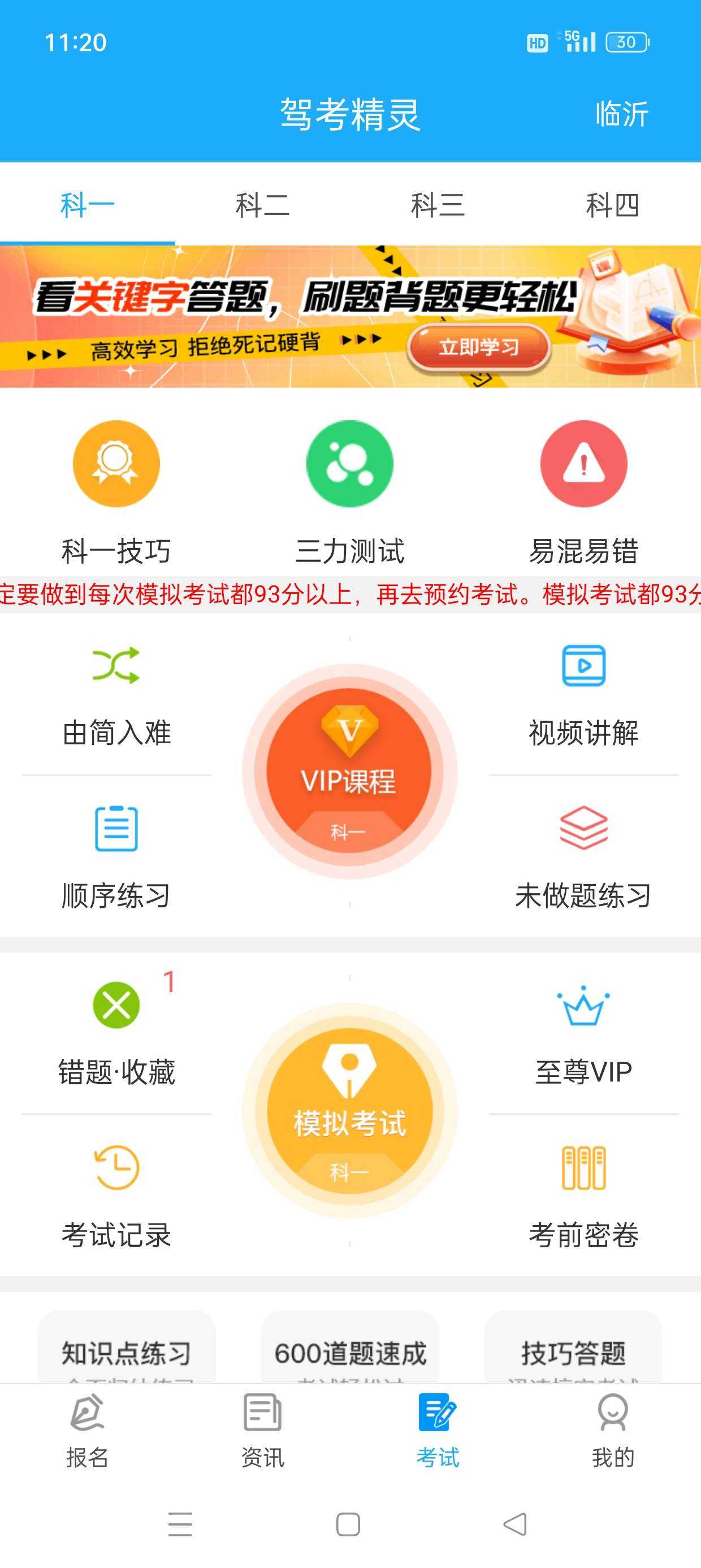This screenshot has height=1568, width=701.
Task: Start the 模拟考试 mock exam
Action: click(x=350, y=1111)
